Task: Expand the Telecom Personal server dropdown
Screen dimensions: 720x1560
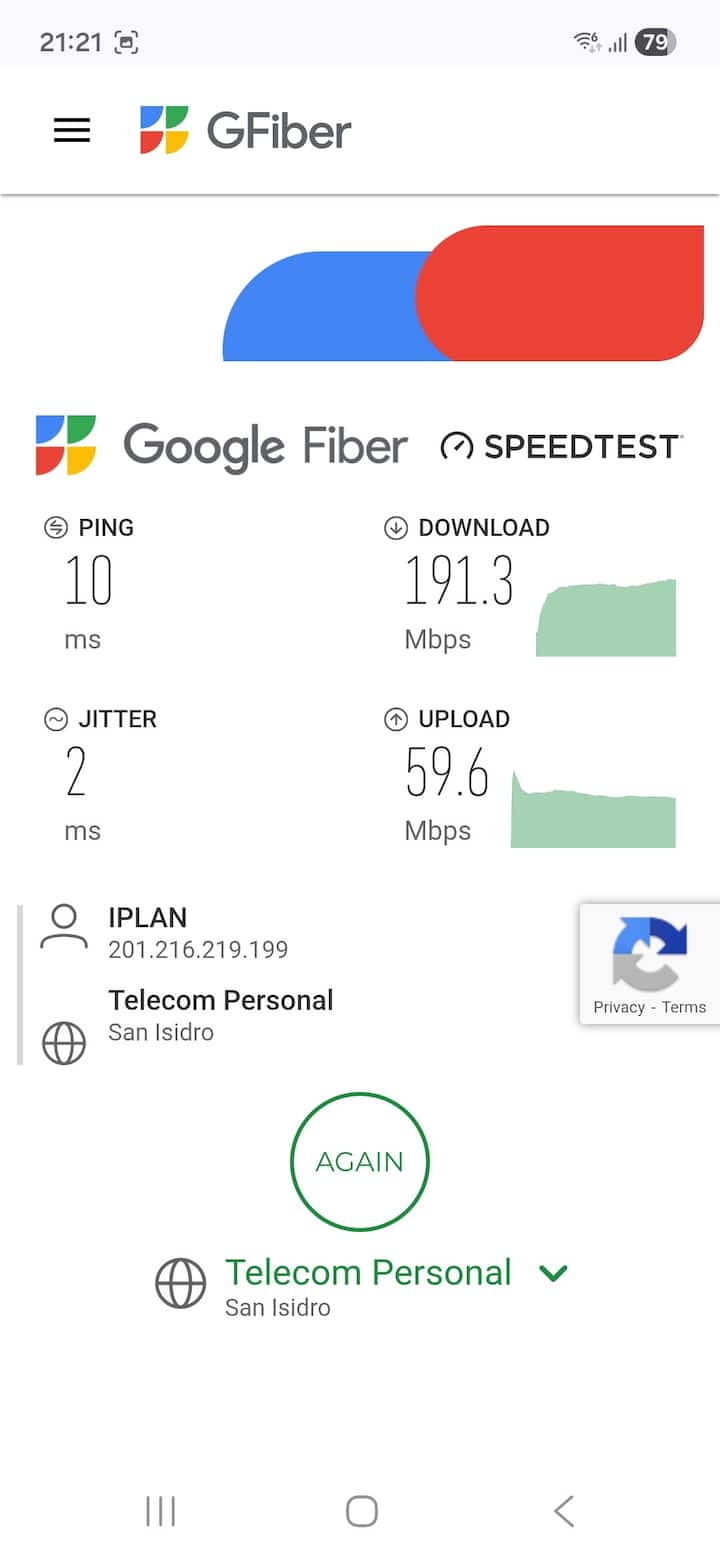Action: click(x=553, y=1273)
